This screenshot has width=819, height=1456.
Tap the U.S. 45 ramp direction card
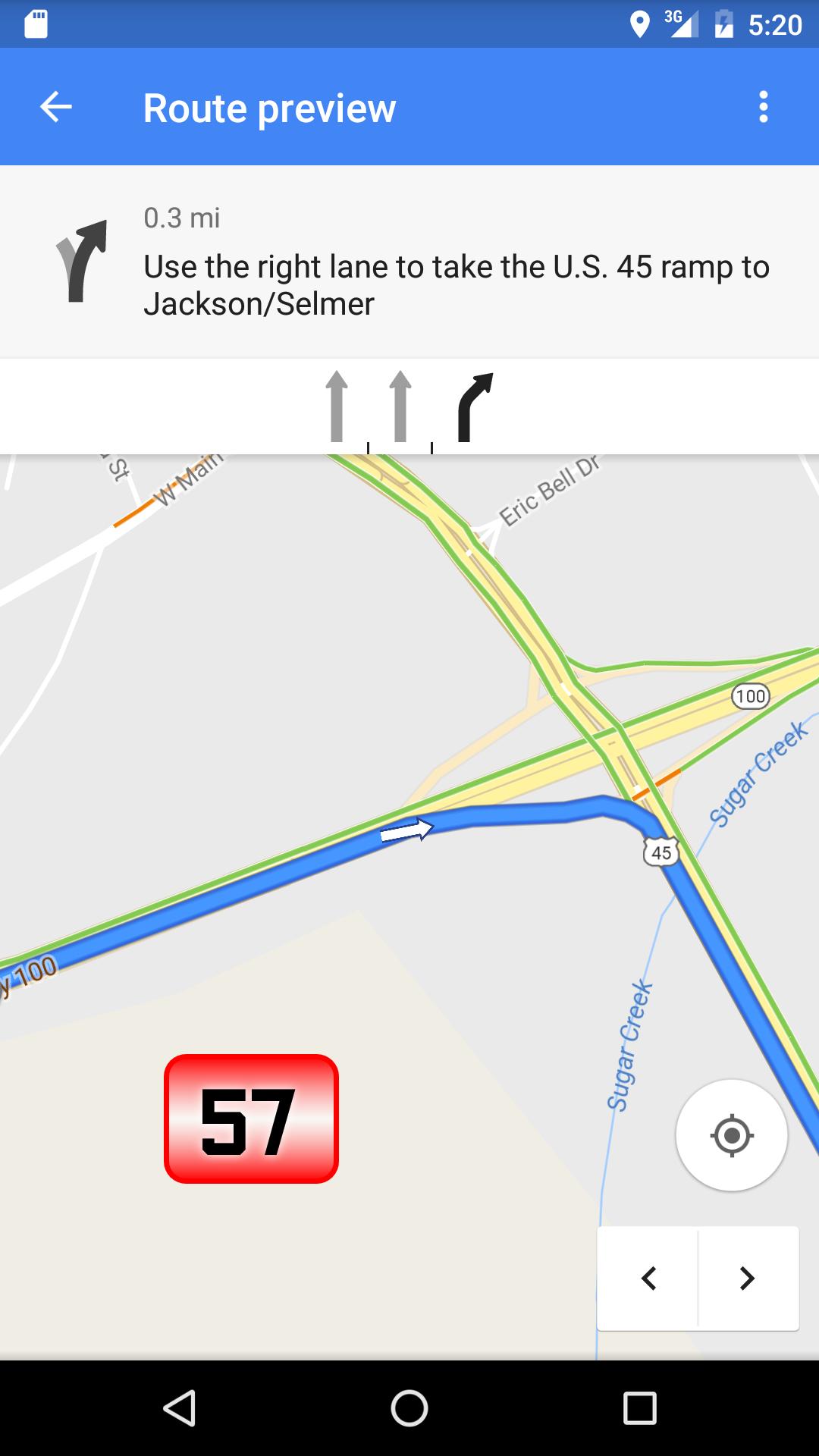point(409,262)
